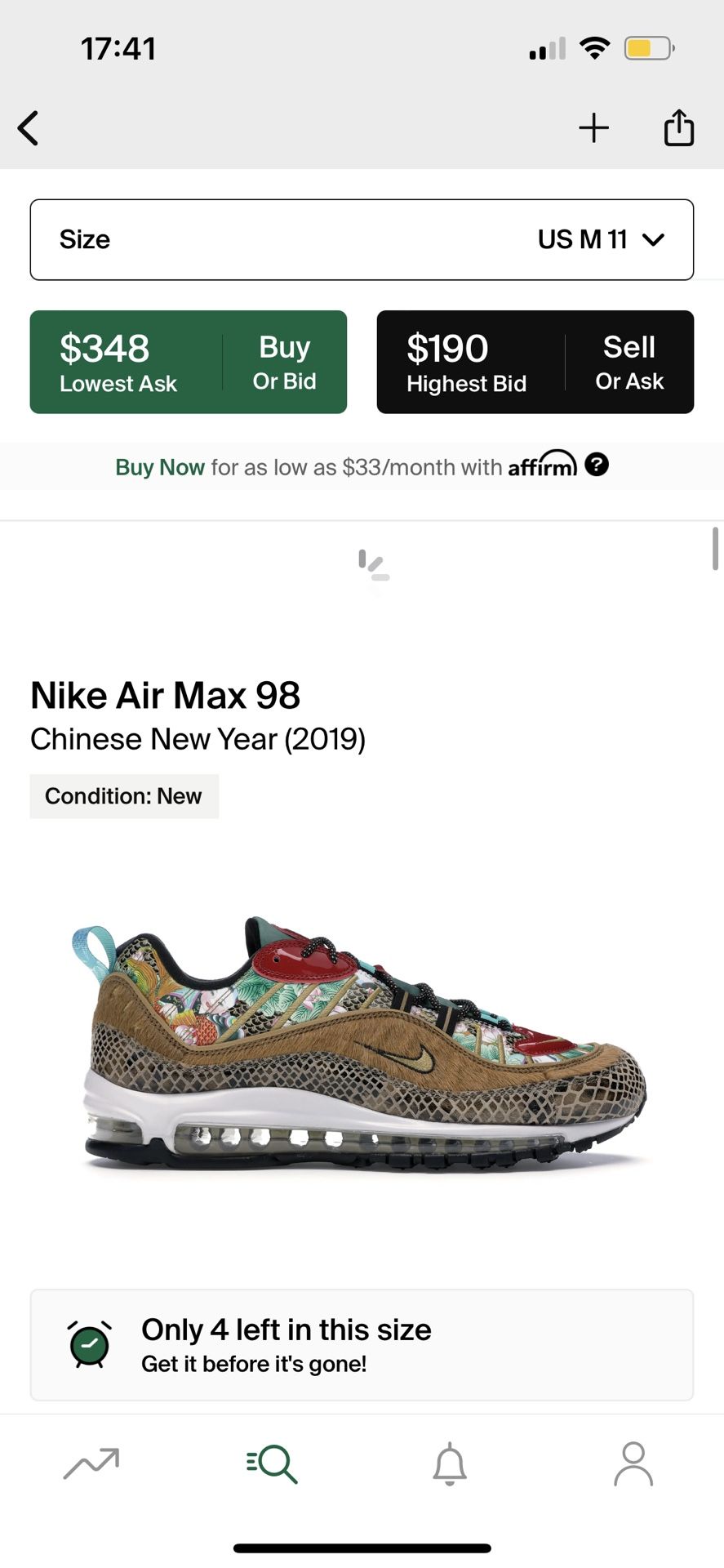Share this sneaker listing
724x1568 pixels.
(x=678, y=127)
